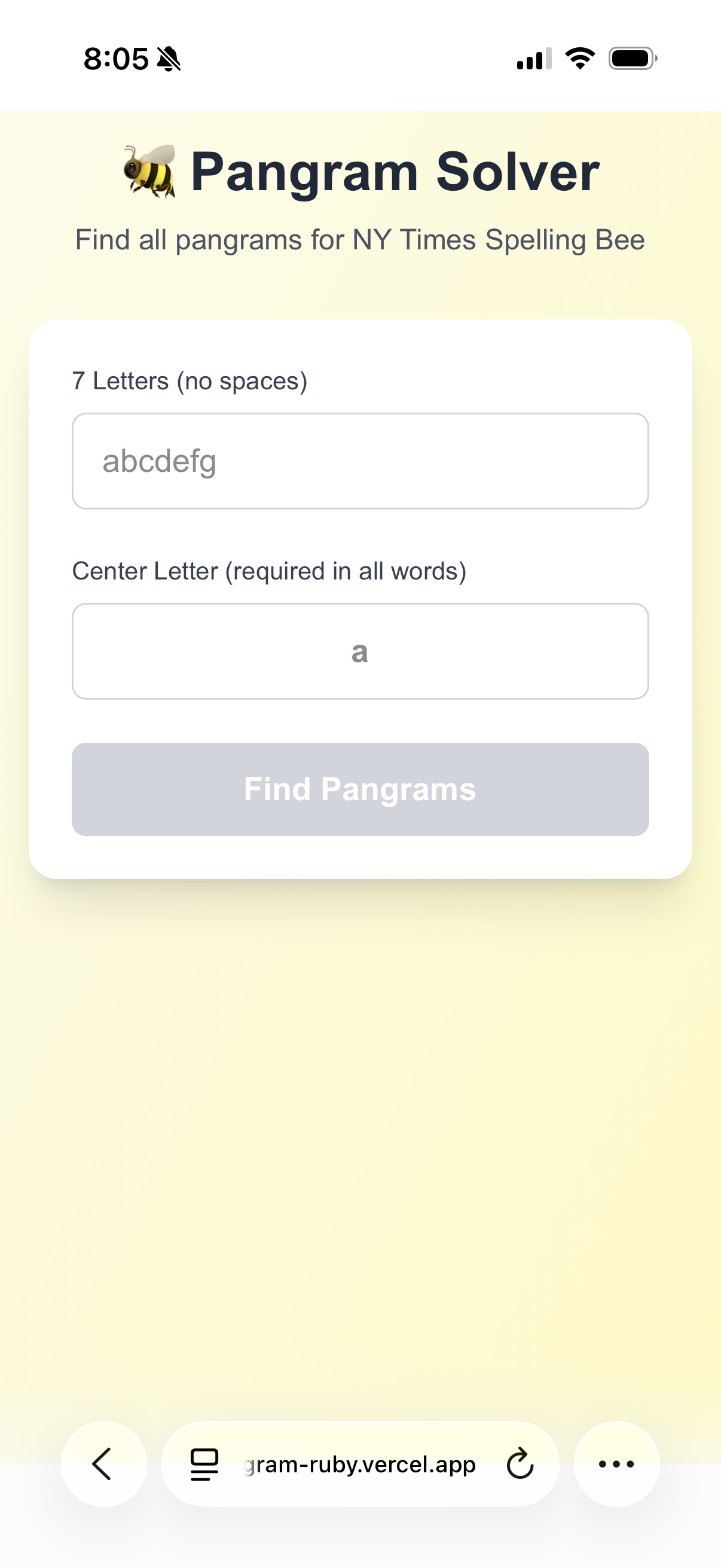Click the bee emoji next to the title
Screen dimensions: 721x1568
[149, 172]
